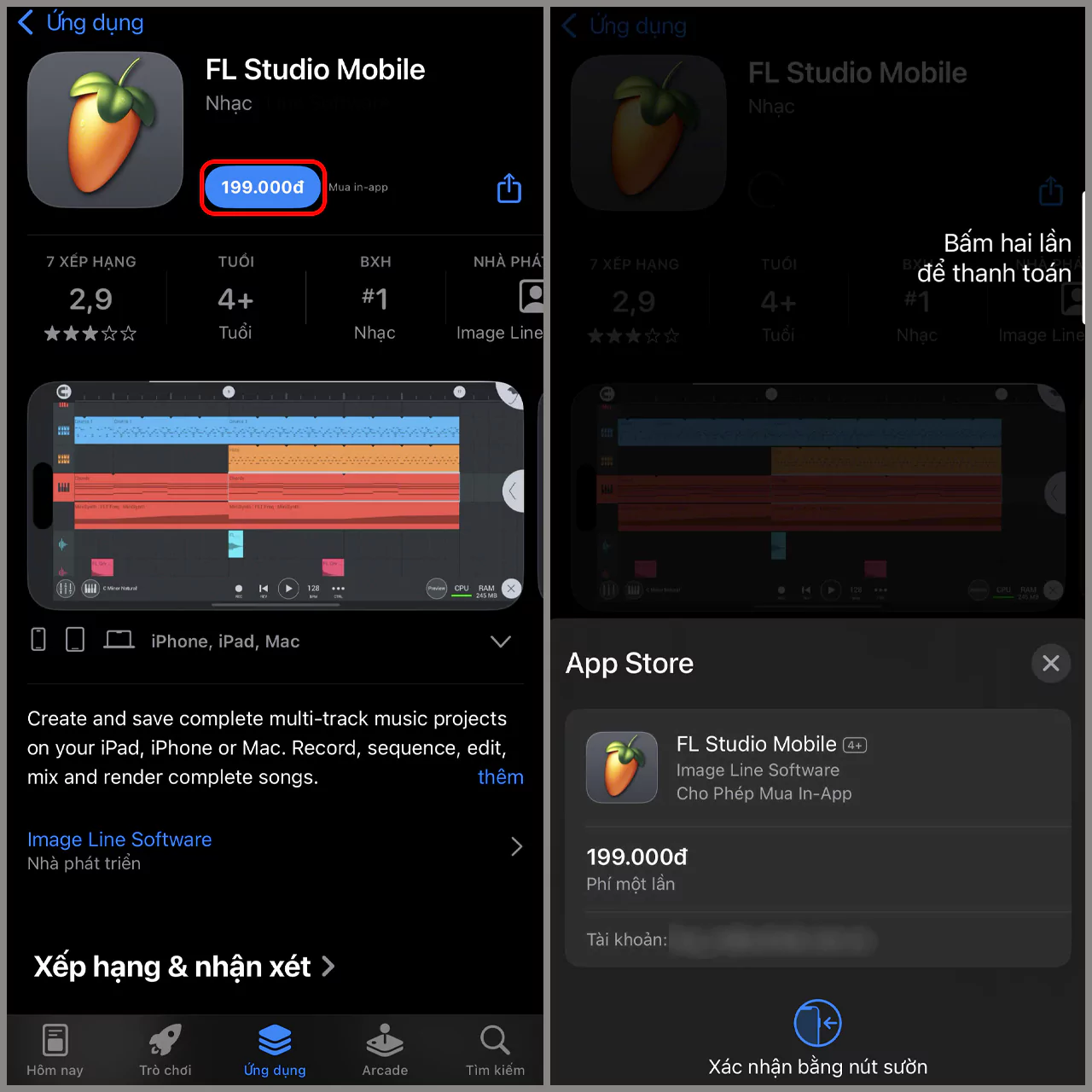The image size is (1092, 1092).
Task: Open Image Line Software developer page
Action: pyautogui.click(x=119, y=840)
